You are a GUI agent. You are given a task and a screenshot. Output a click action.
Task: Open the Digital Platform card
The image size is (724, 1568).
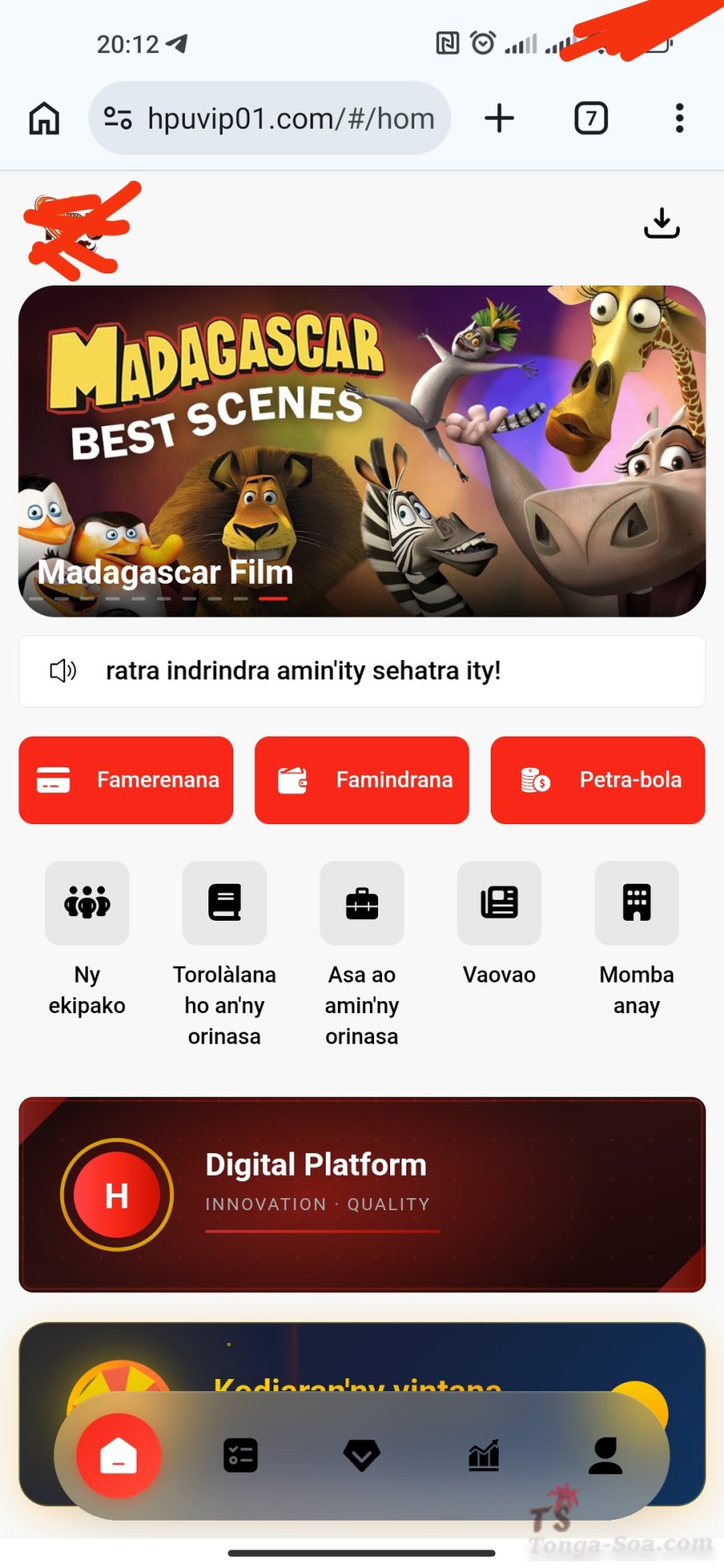(362, 1194)
